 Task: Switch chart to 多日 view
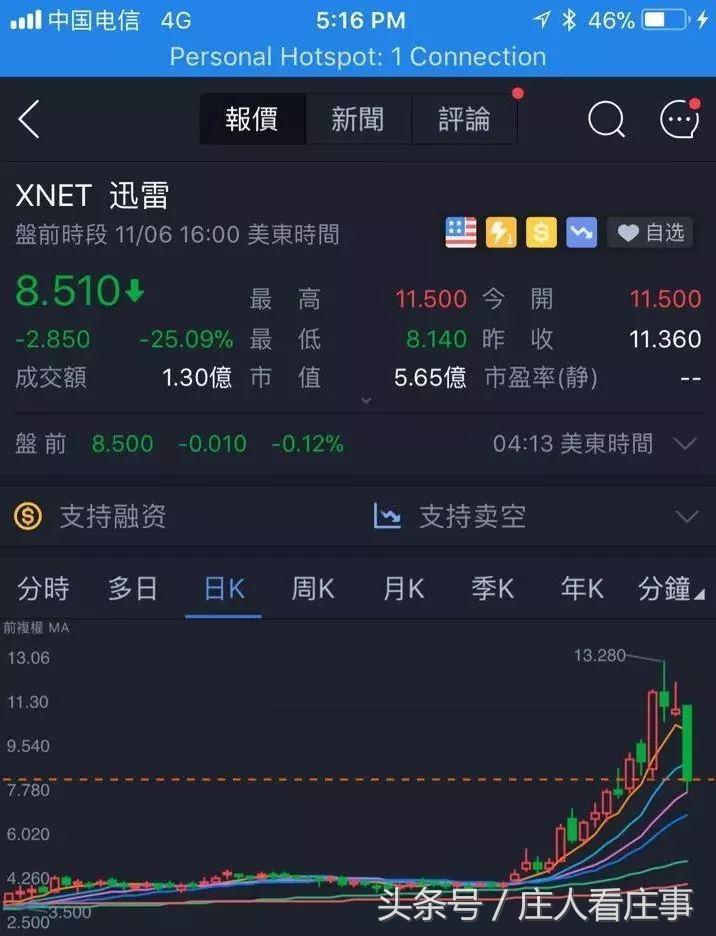tap(133, 589)
